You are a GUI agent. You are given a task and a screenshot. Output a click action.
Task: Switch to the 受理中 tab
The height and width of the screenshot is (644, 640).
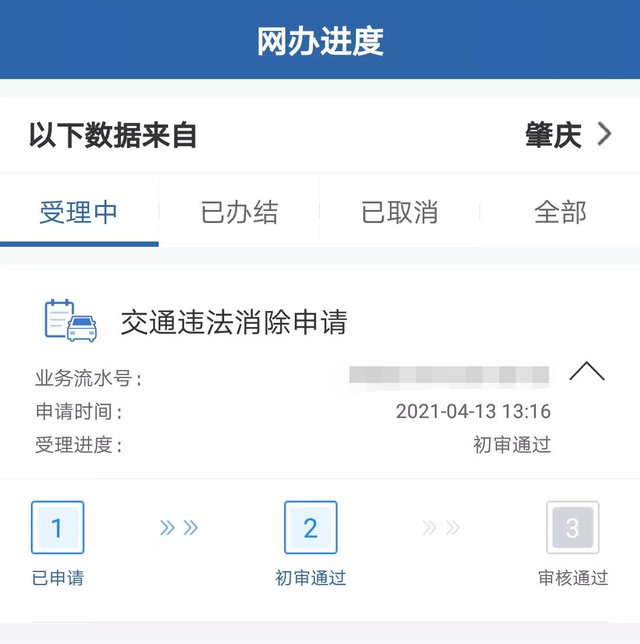coord(79,212)
